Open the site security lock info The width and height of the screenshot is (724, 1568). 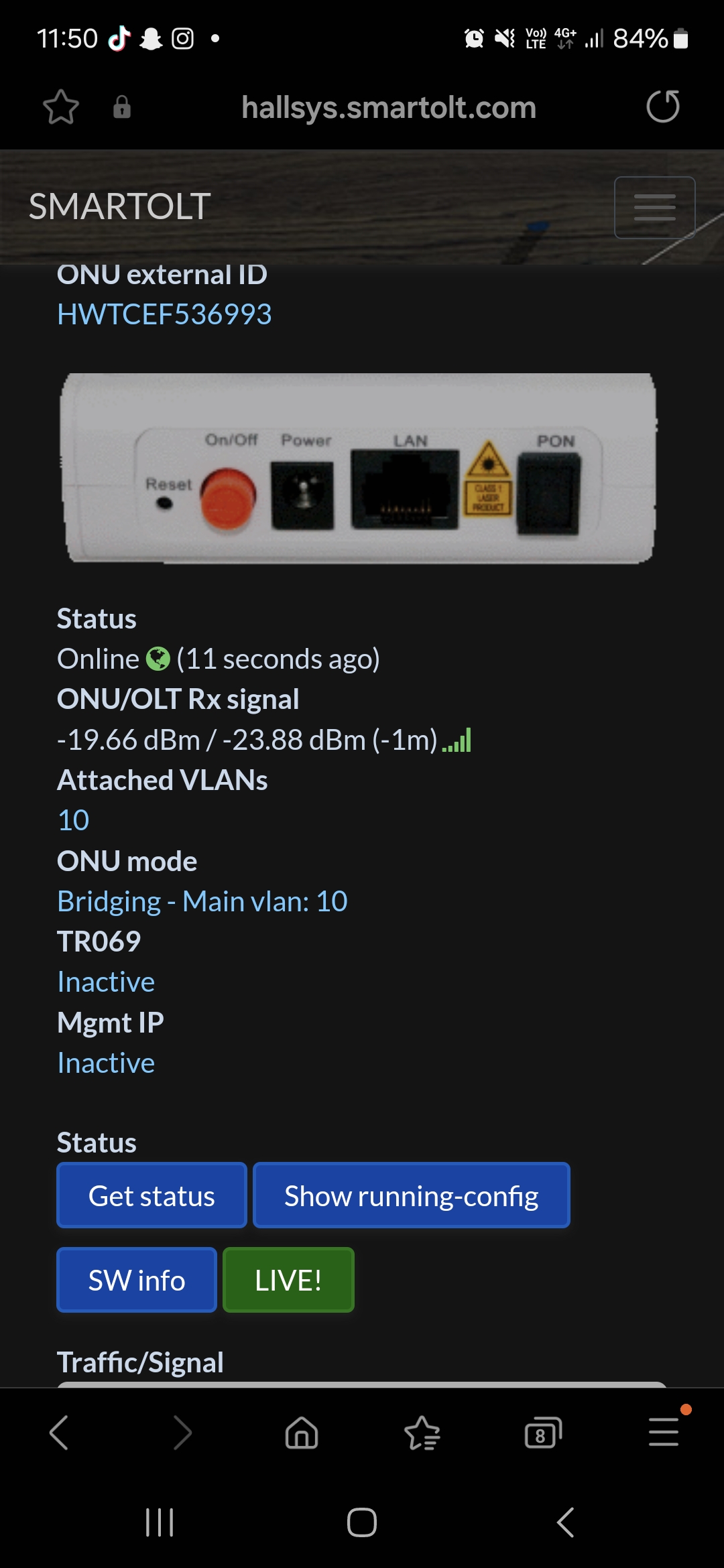(x=121, y=107)
